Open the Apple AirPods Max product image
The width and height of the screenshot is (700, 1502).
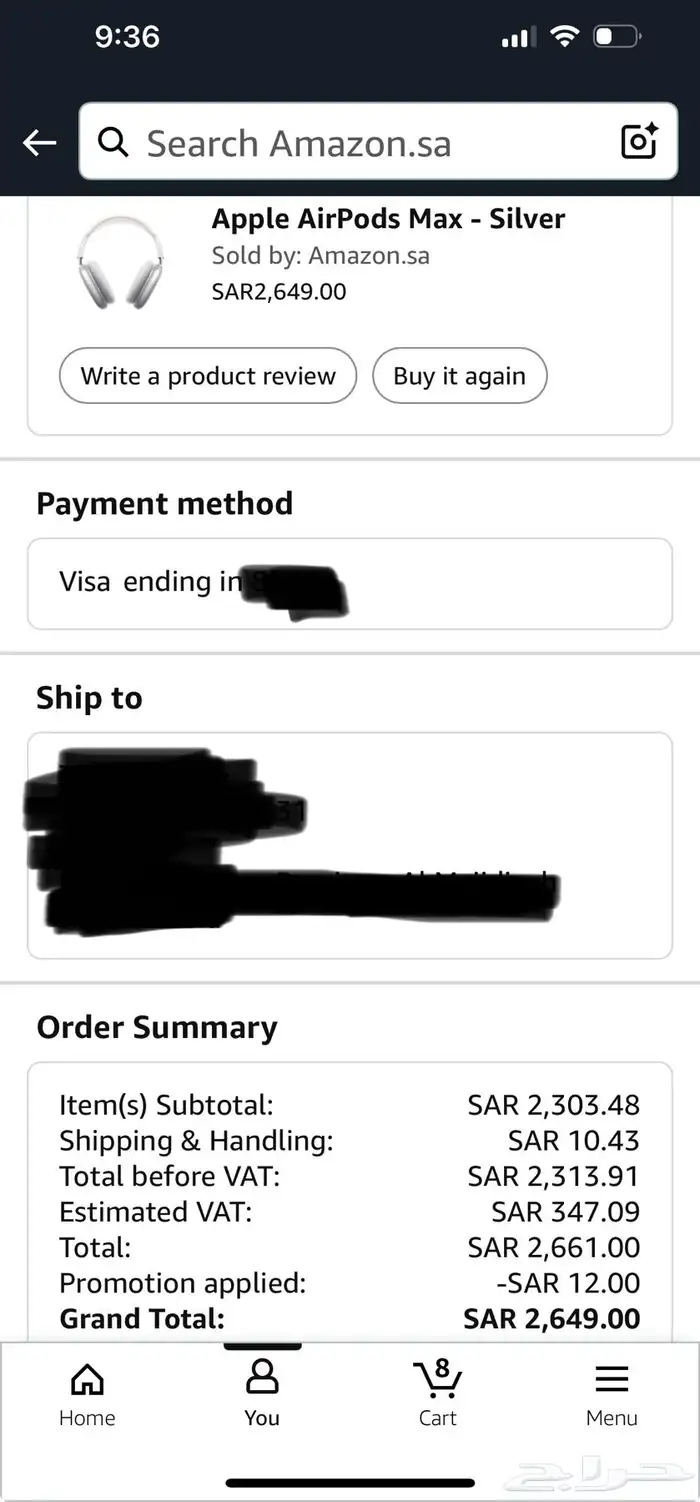[120, 262]
